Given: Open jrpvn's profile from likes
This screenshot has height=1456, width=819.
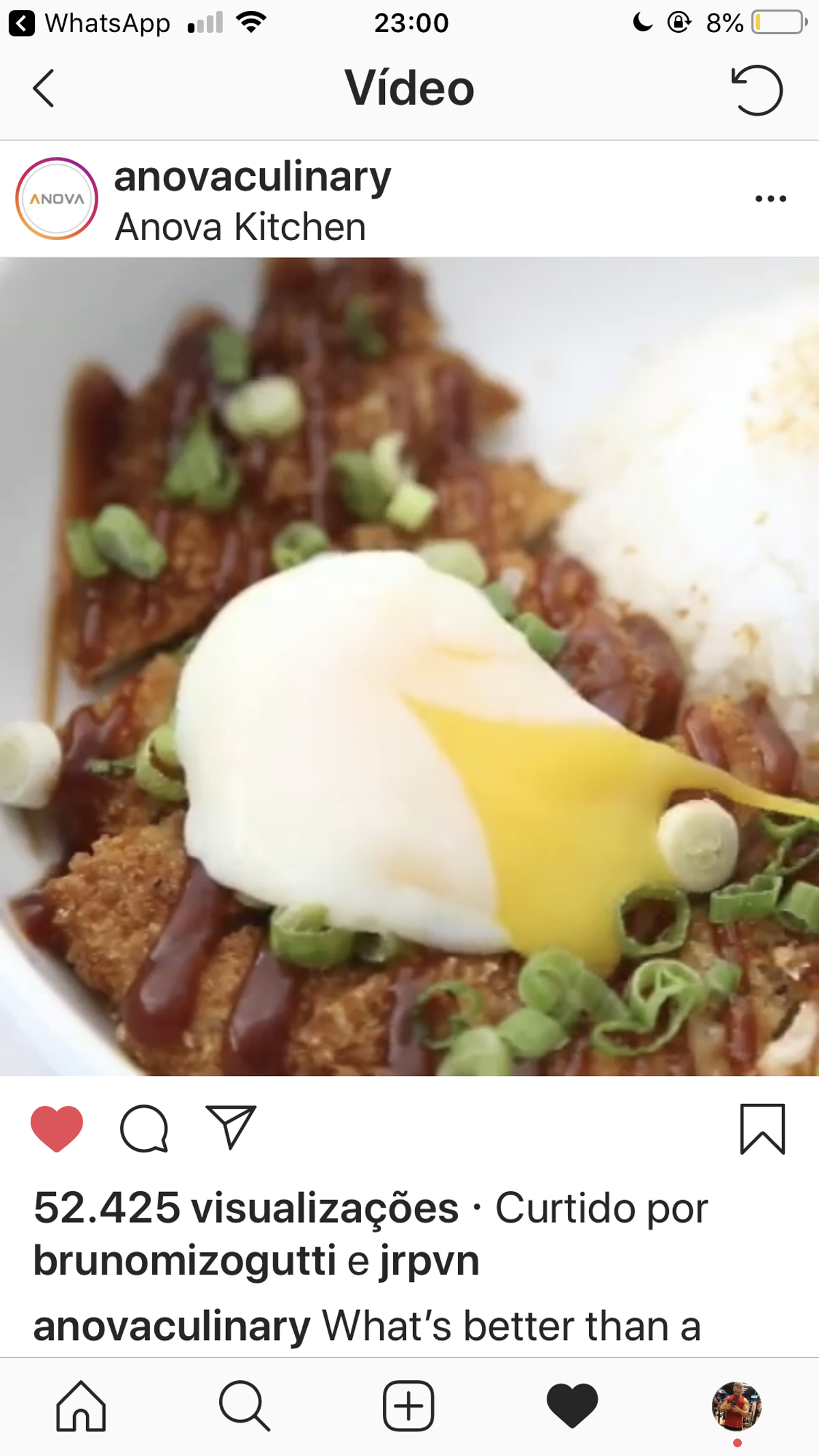Looking at the screenshot, I should [x=429, y=1262].
